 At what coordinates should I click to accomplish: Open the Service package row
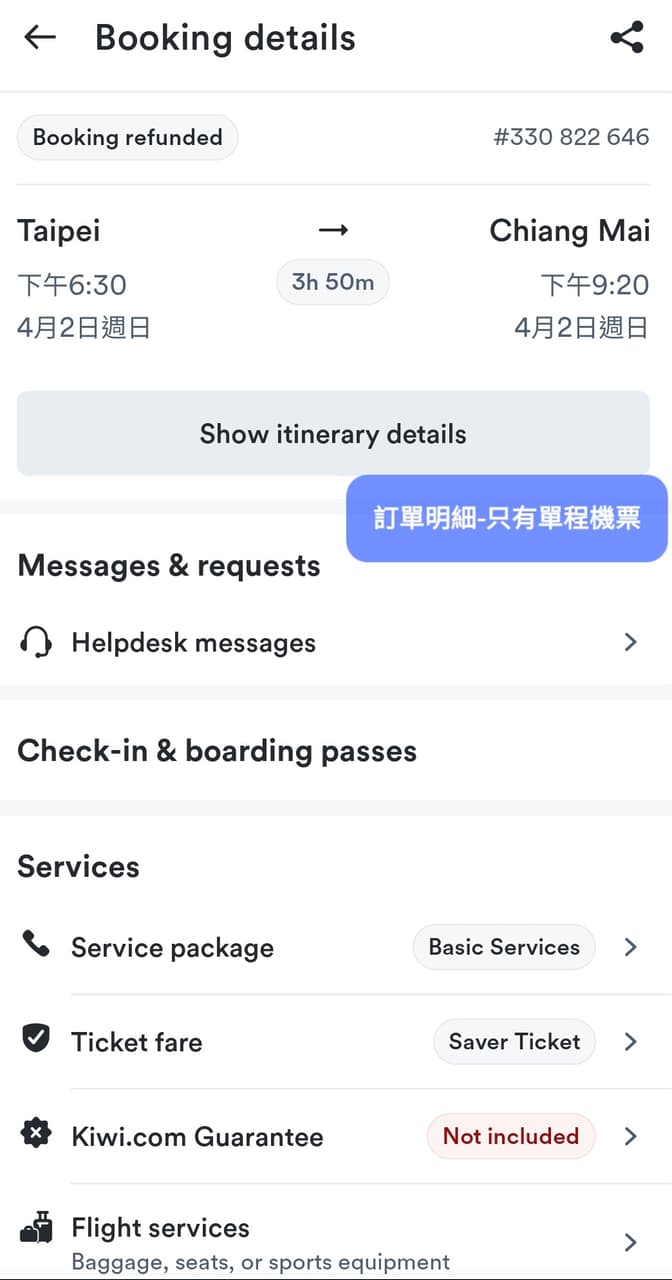pos(336,947)
